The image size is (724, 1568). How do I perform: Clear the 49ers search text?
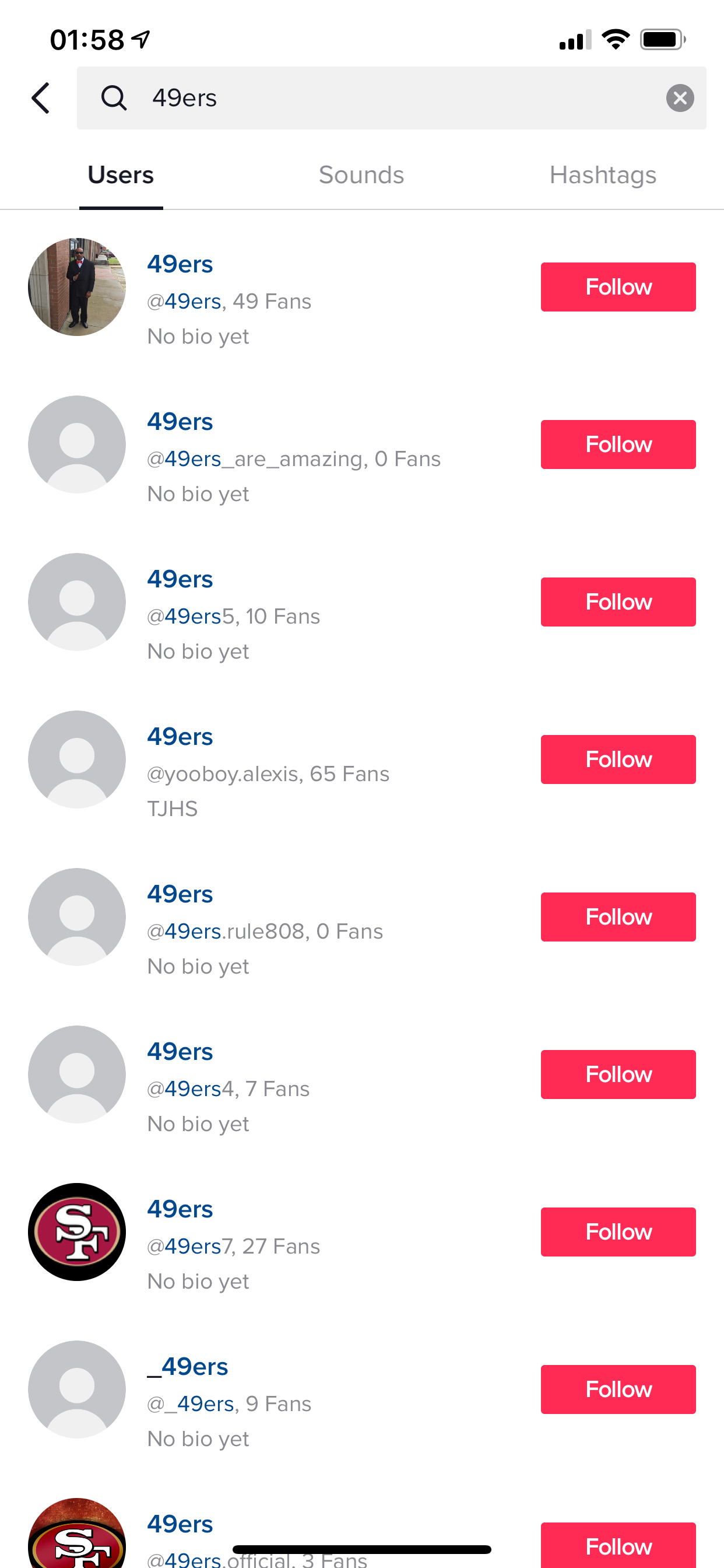pos(680,98)
